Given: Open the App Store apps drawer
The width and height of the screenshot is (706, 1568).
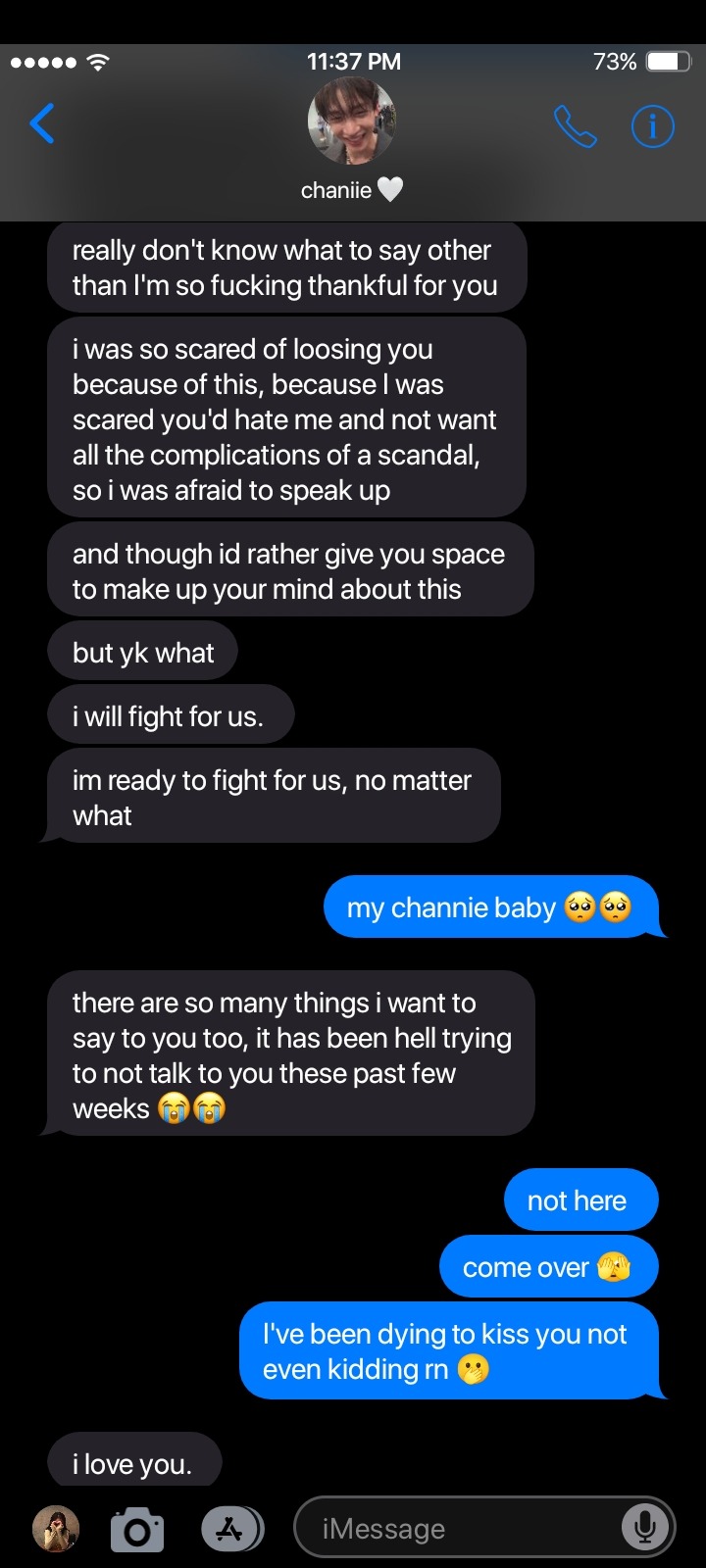Looking at the screenshot, I should (x=231, y=1529).
